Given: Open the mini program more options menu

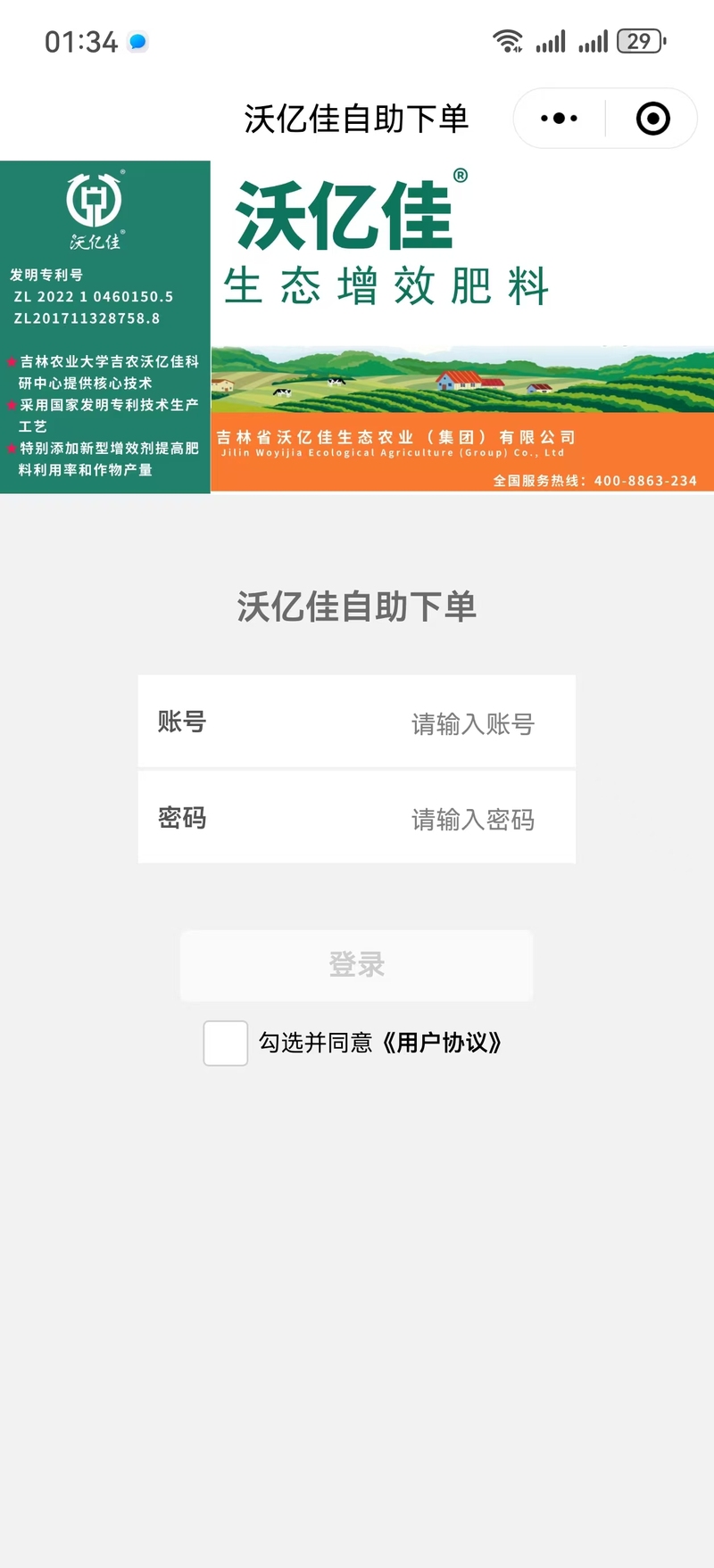Looking at the screenshot, I should tap(560, 118).
